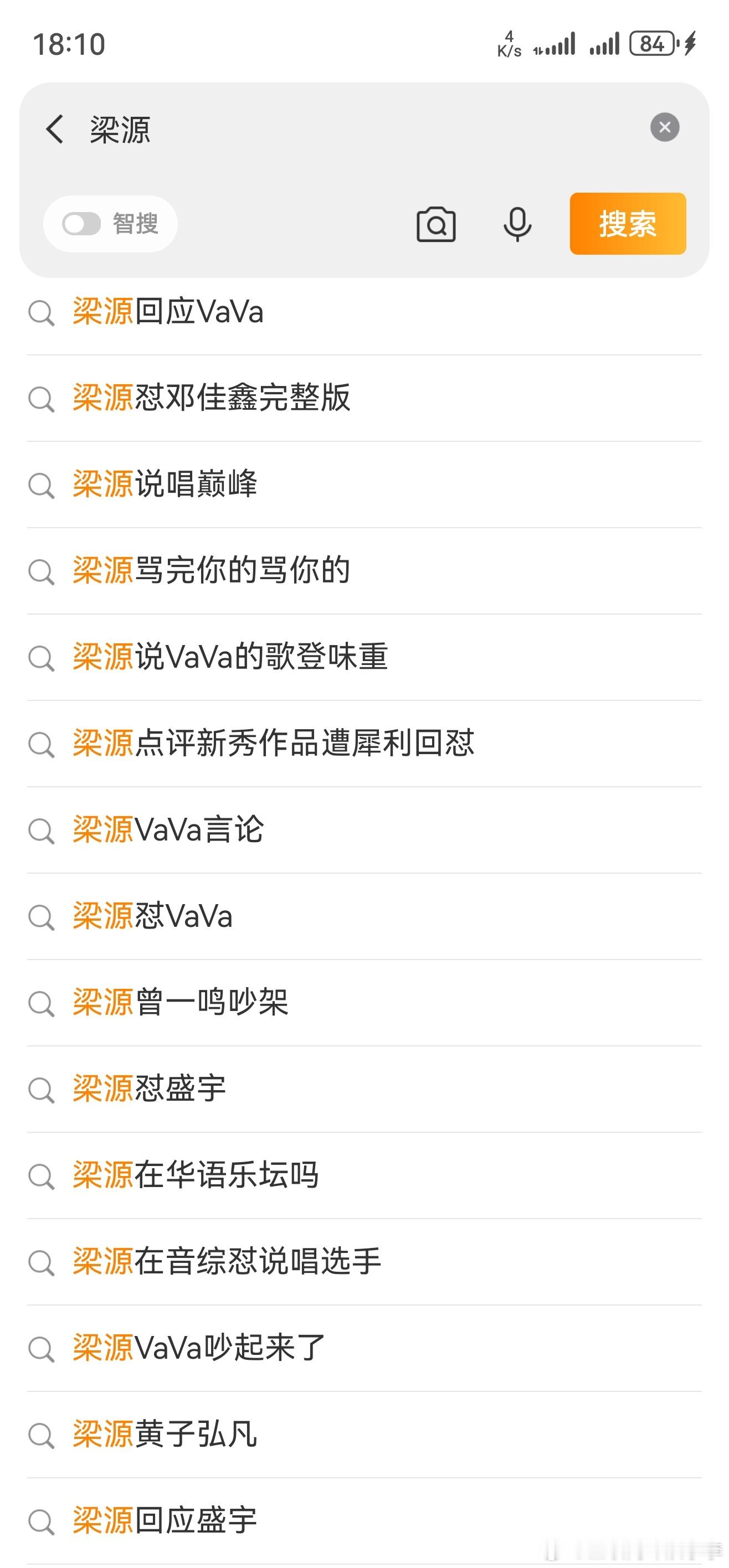Choose suggestion 梁源曾一鸣吵架

pyautogui.click(x=364, y=1003)
